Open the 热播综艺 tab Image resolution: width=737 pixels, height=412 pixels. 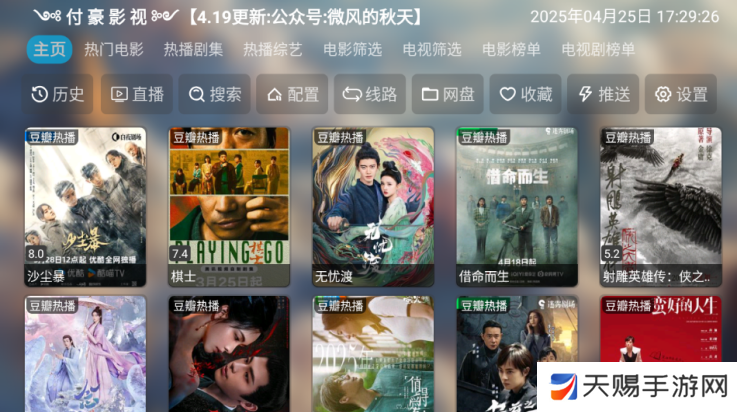pyautogui.click(x=272, y=49)
